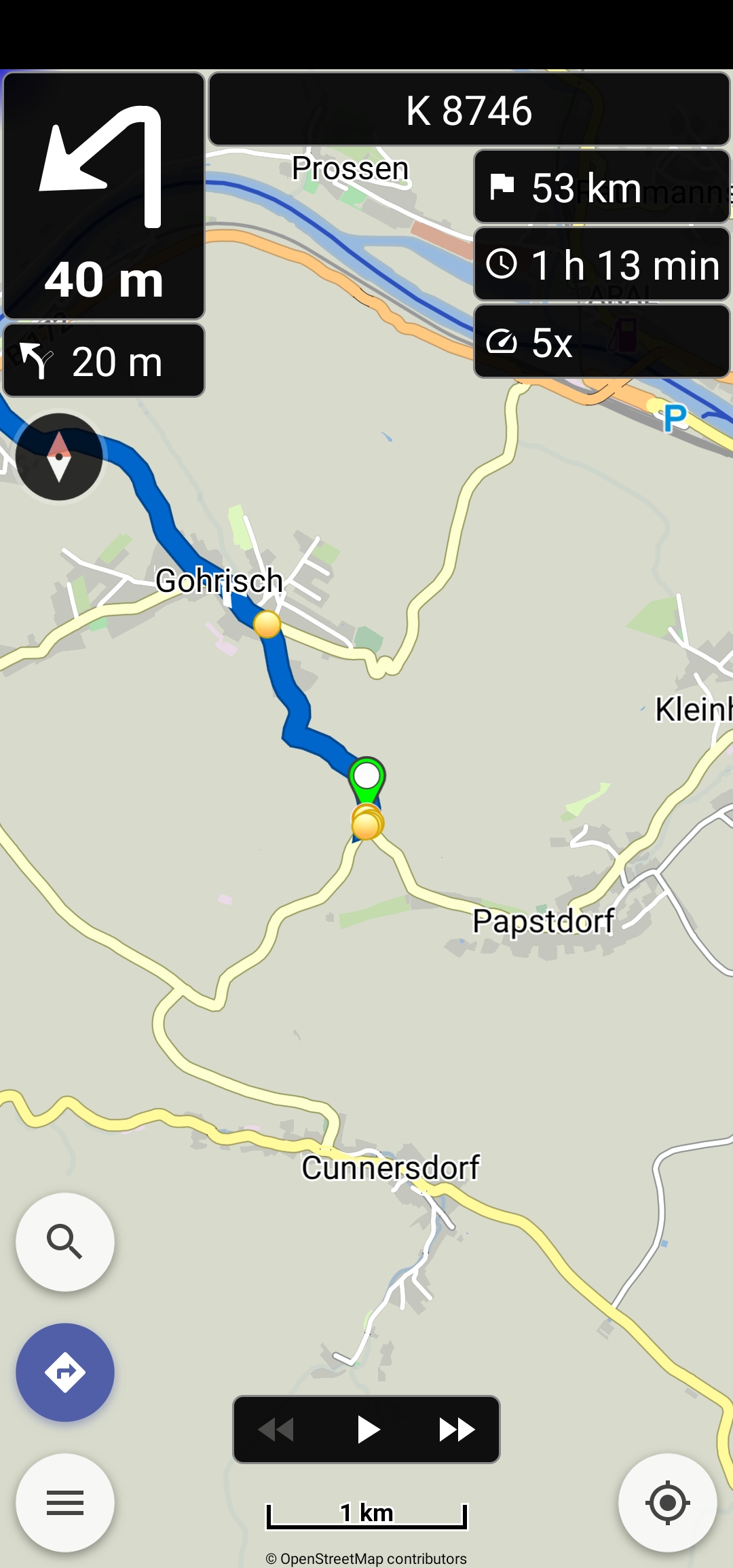
Task: Tap the K 8746 street name bar
Action: 469,109
